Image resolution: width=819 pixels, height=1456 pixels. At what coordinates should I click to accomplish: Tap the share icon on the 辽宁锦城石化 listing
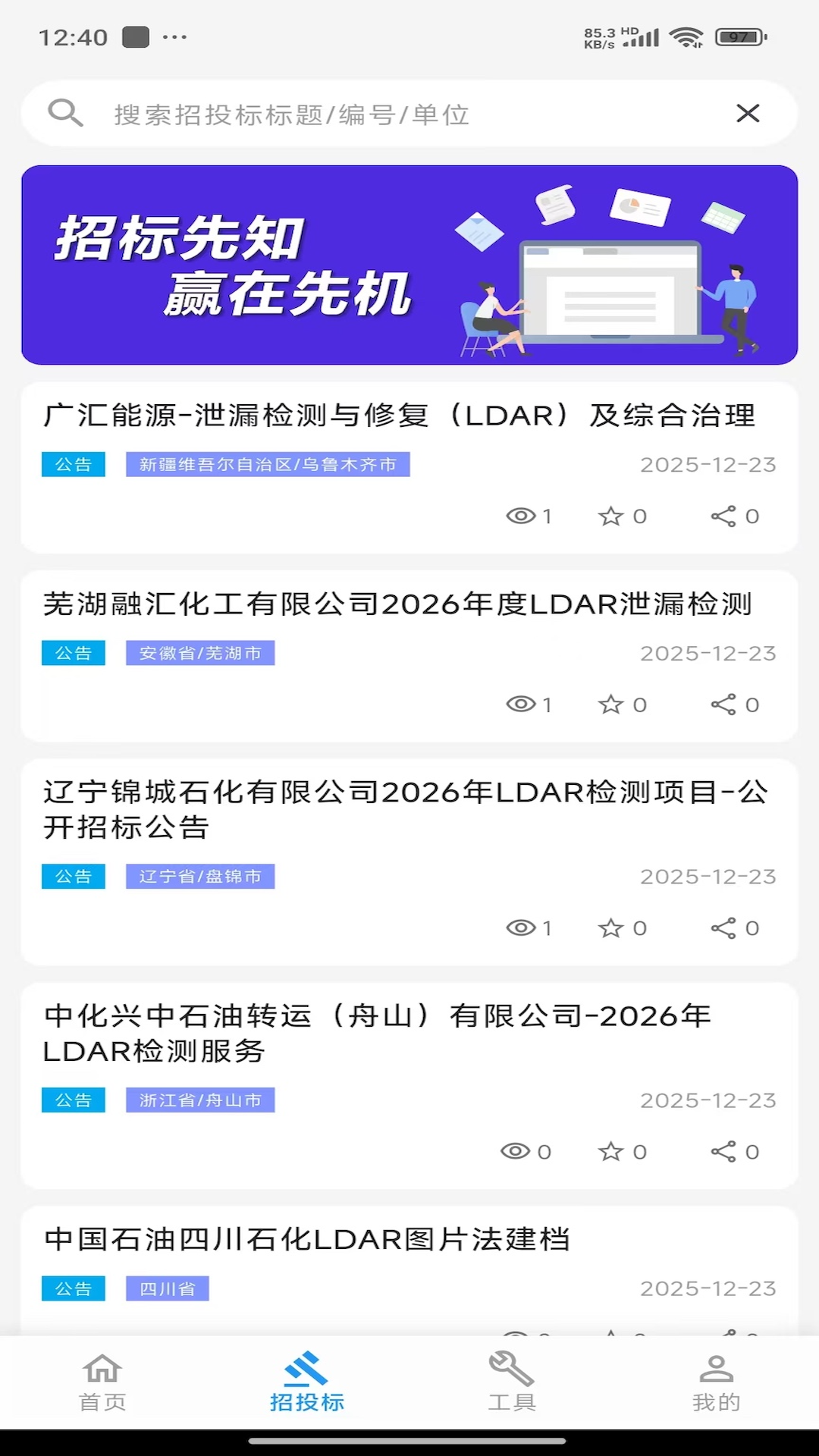coord(723,927)
